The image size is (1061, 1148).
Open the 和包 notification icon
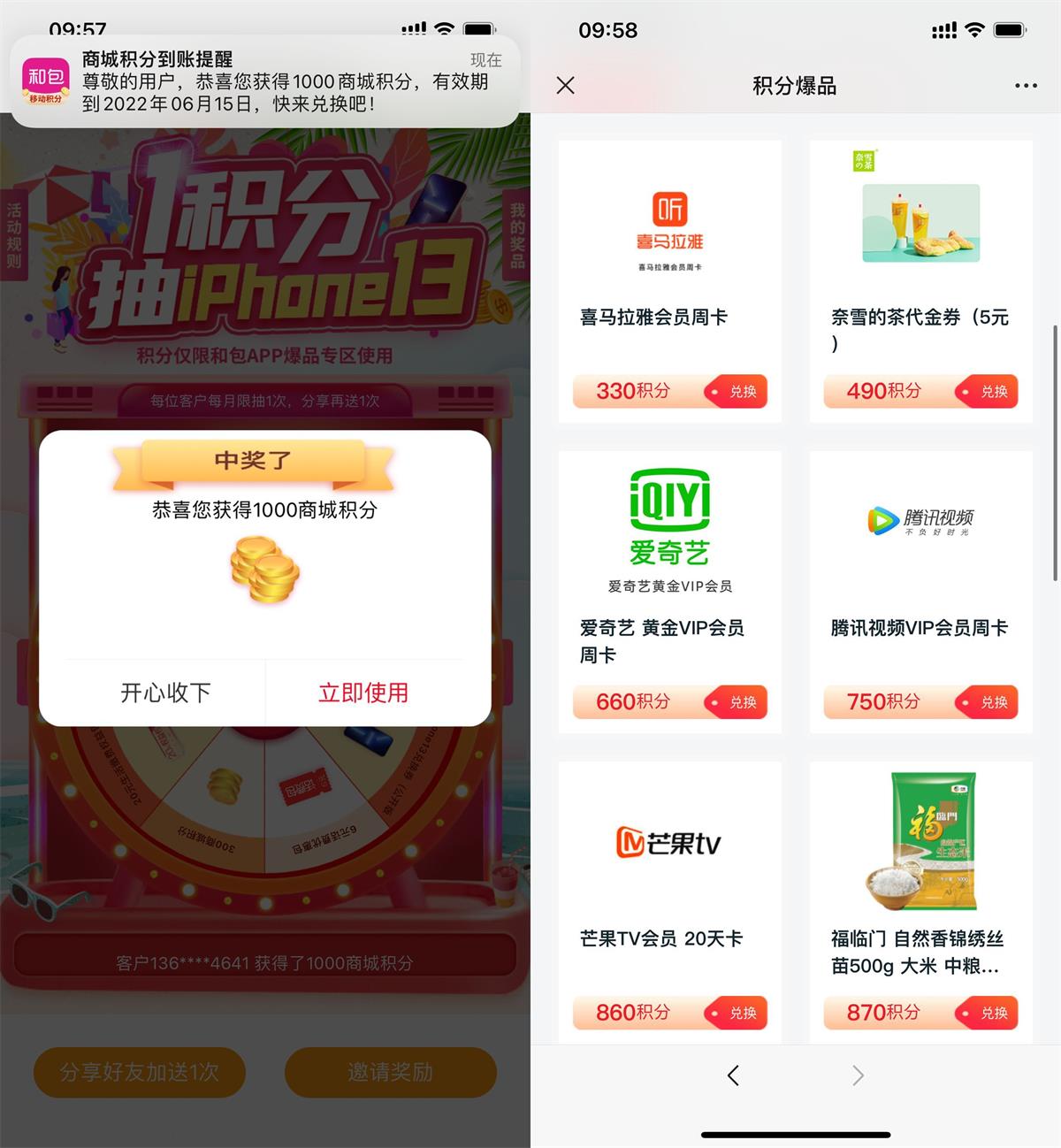46,80
